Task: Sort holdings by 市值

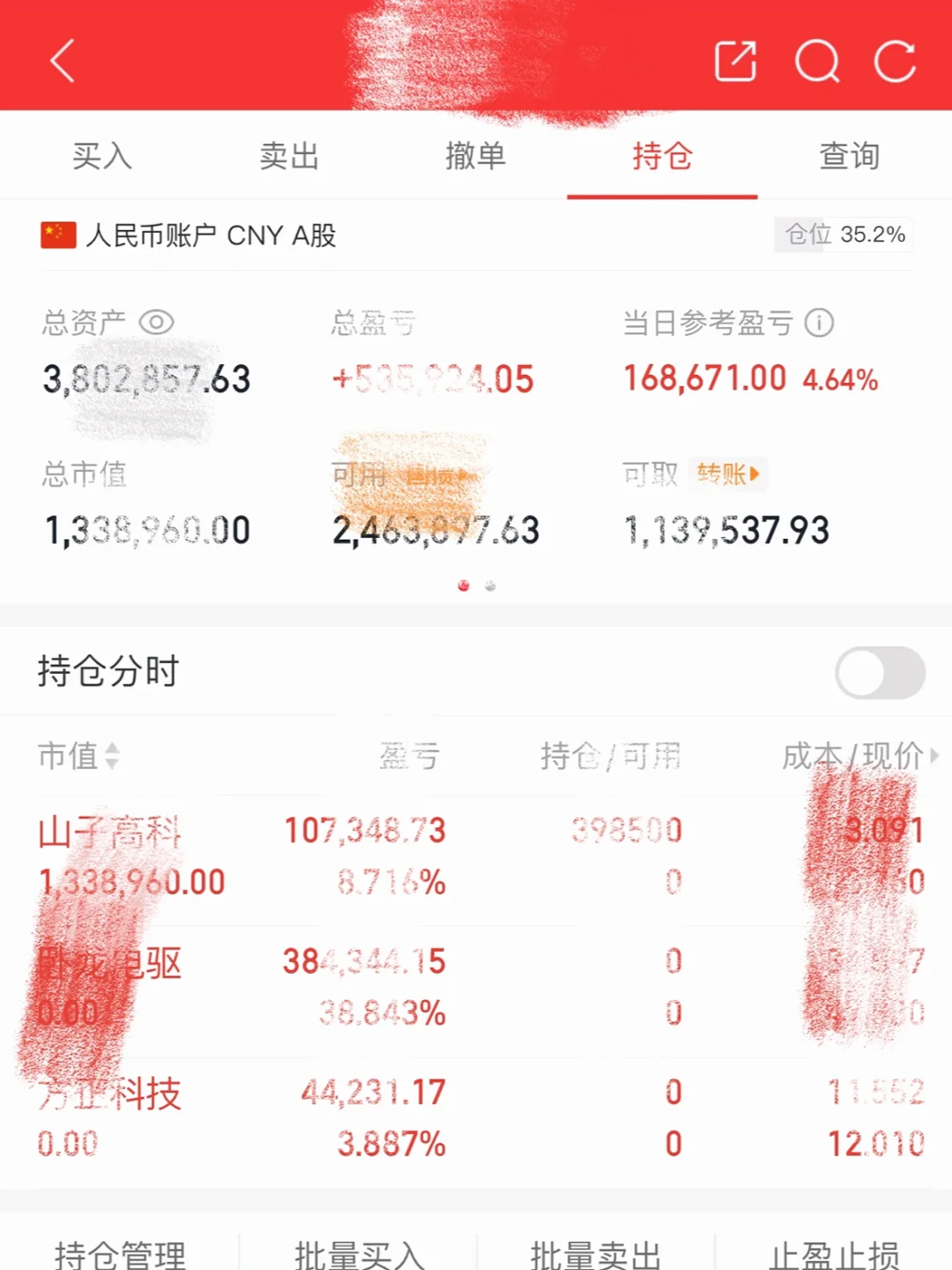Action: click(x=78, y=756)
